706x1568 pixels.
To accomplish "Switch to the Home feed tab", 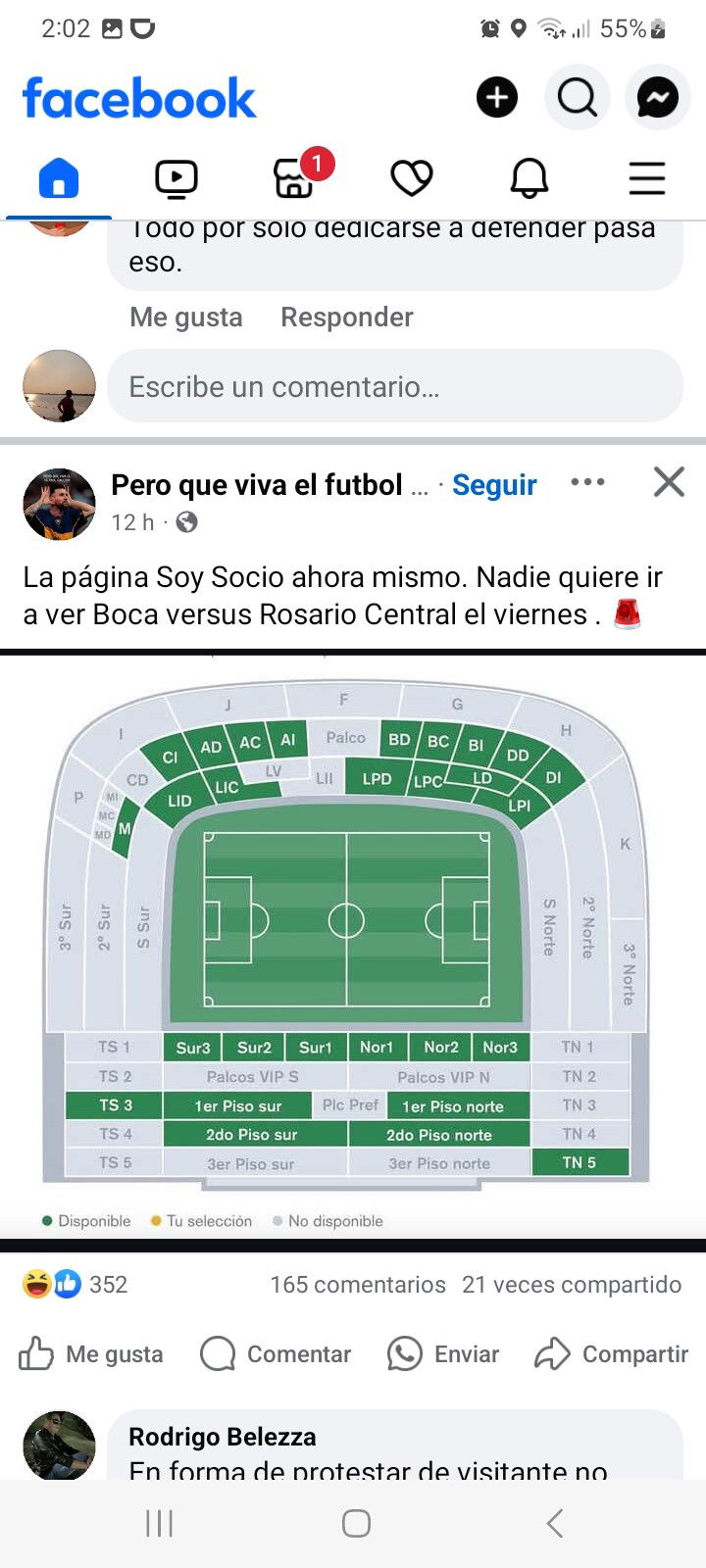I will click(x=59, y=178).
